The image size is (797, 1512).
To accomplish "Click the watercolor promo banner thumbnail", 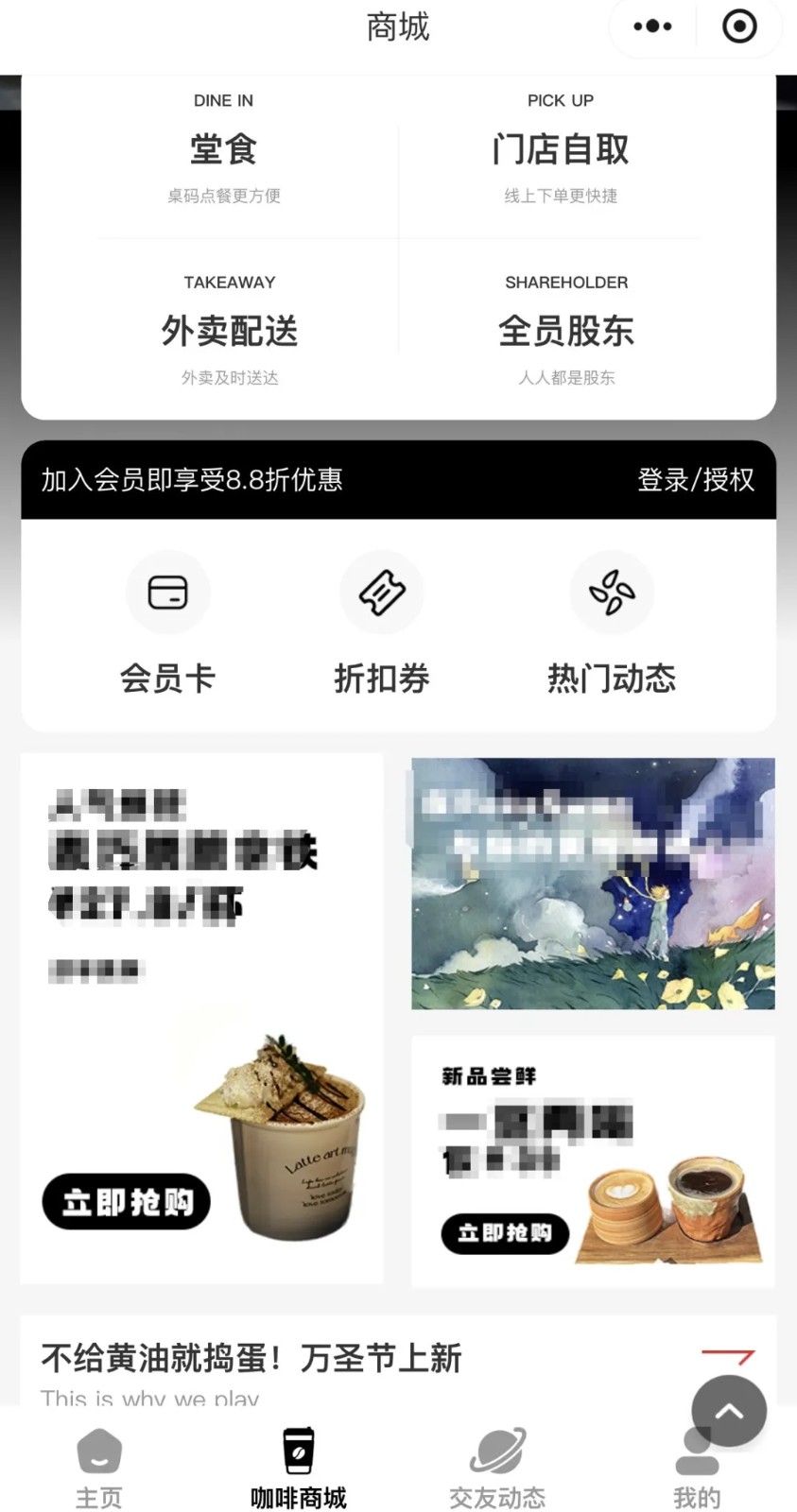I will pos(592,883).
